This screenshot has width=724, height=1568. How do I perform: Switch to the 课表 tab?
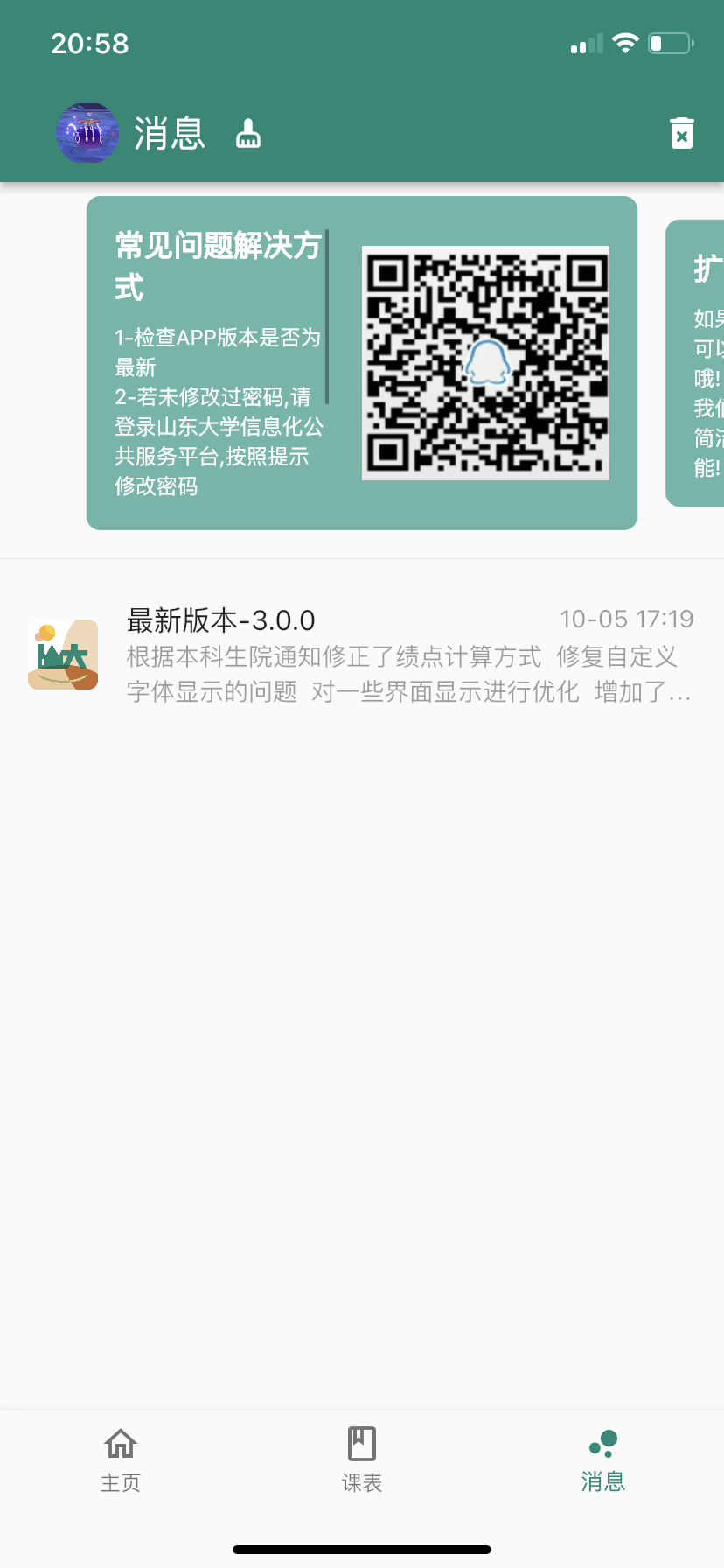pos(362,1460)
